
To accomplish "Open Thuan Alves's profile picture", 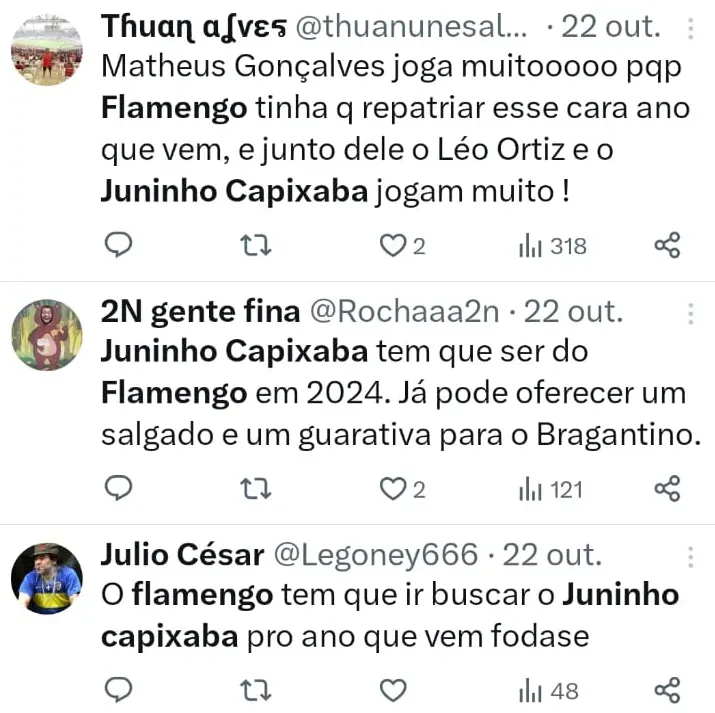I will [46, 50].
